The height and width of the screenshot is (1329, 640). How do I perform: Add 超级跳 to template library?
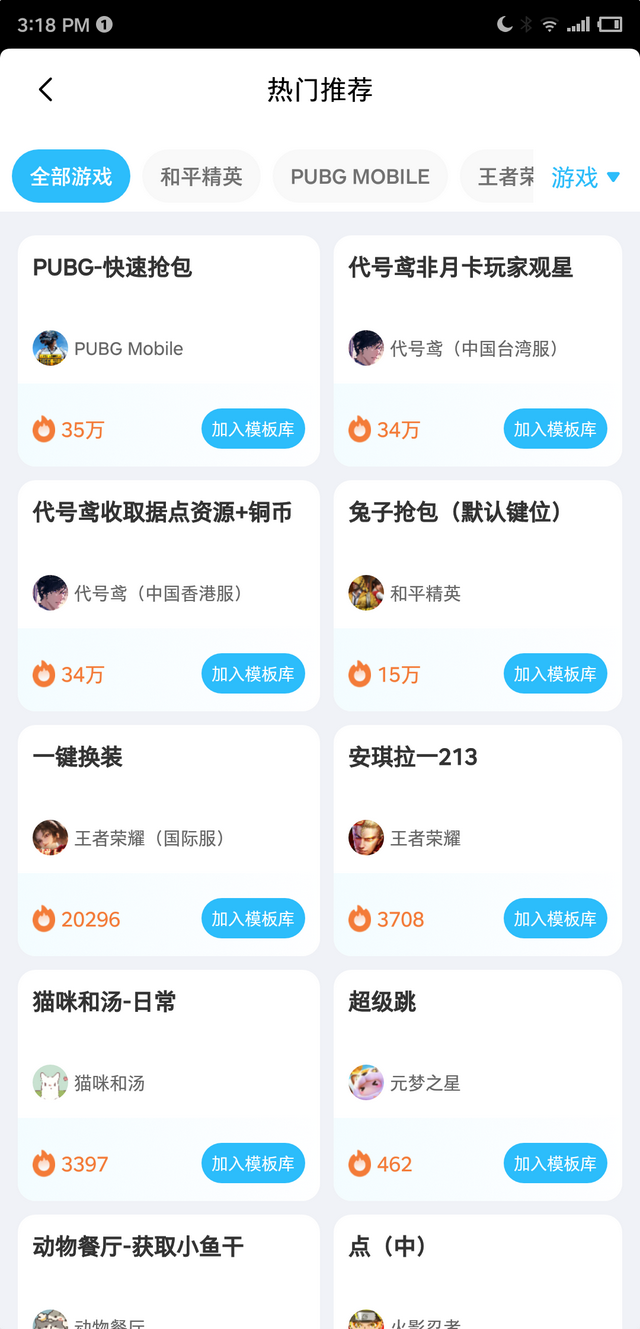555,1164
